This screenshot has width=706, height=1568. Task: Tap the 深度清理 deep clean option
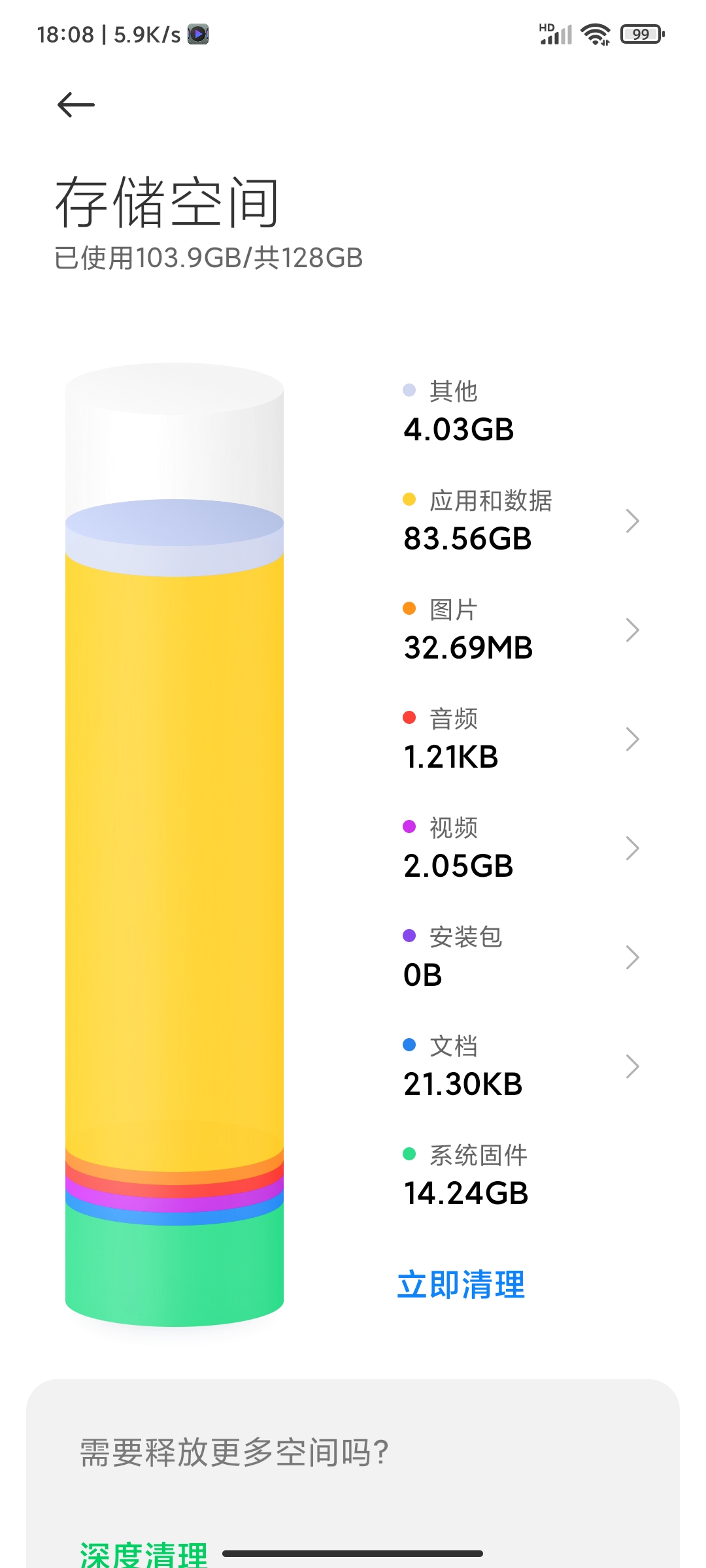click(144, 1554)
